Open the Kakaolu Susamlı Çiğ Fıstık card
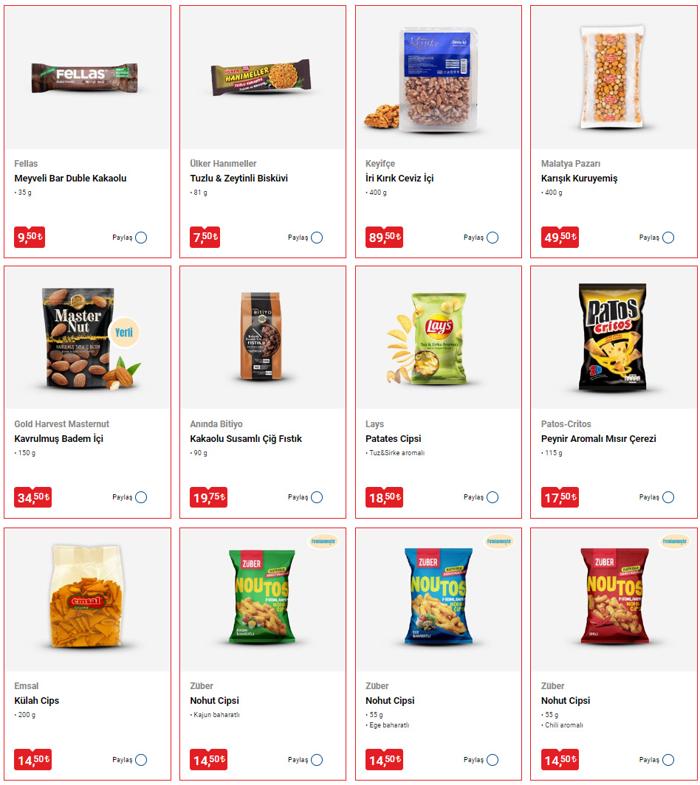 tap(262, 340)
